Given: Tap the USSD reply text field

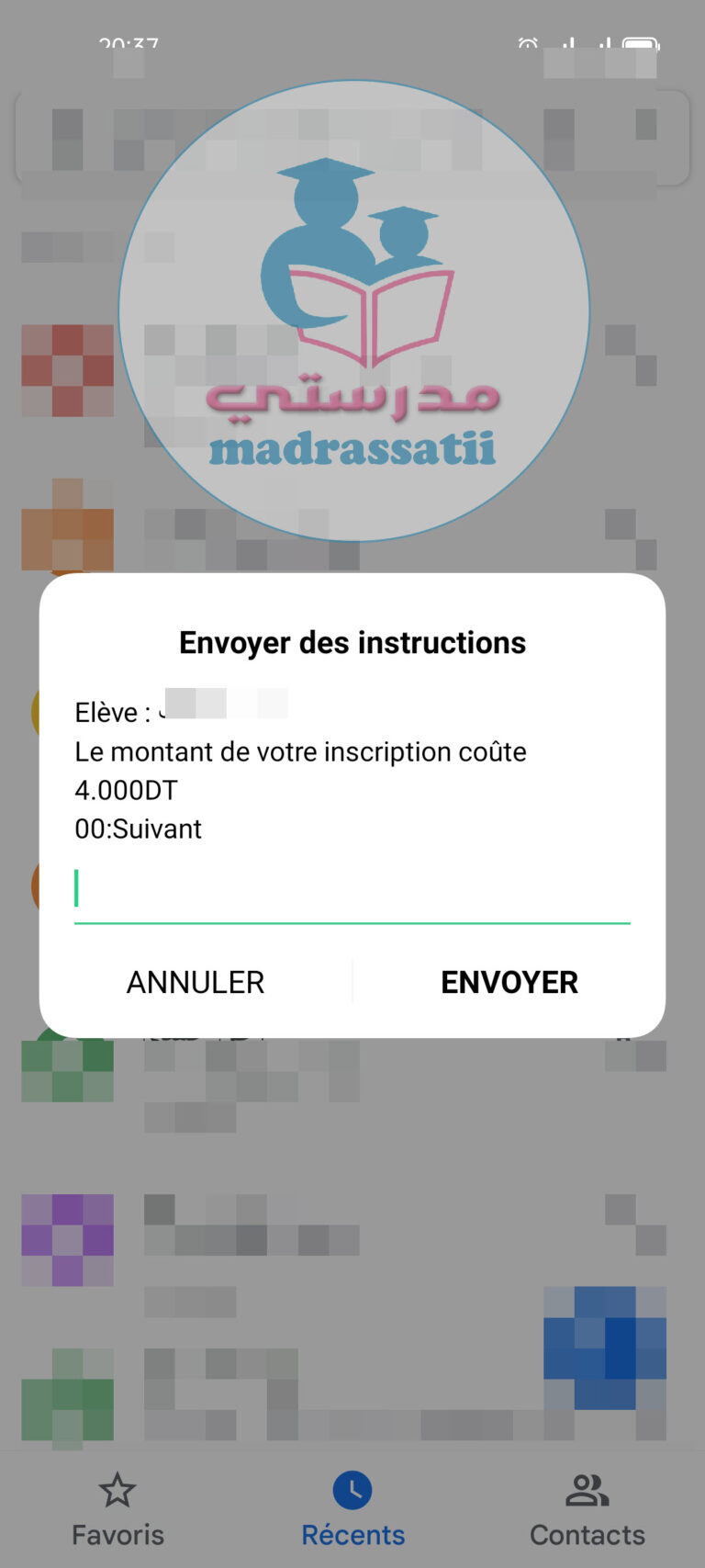Looking at the screenshot, I should tap(352, 890).
